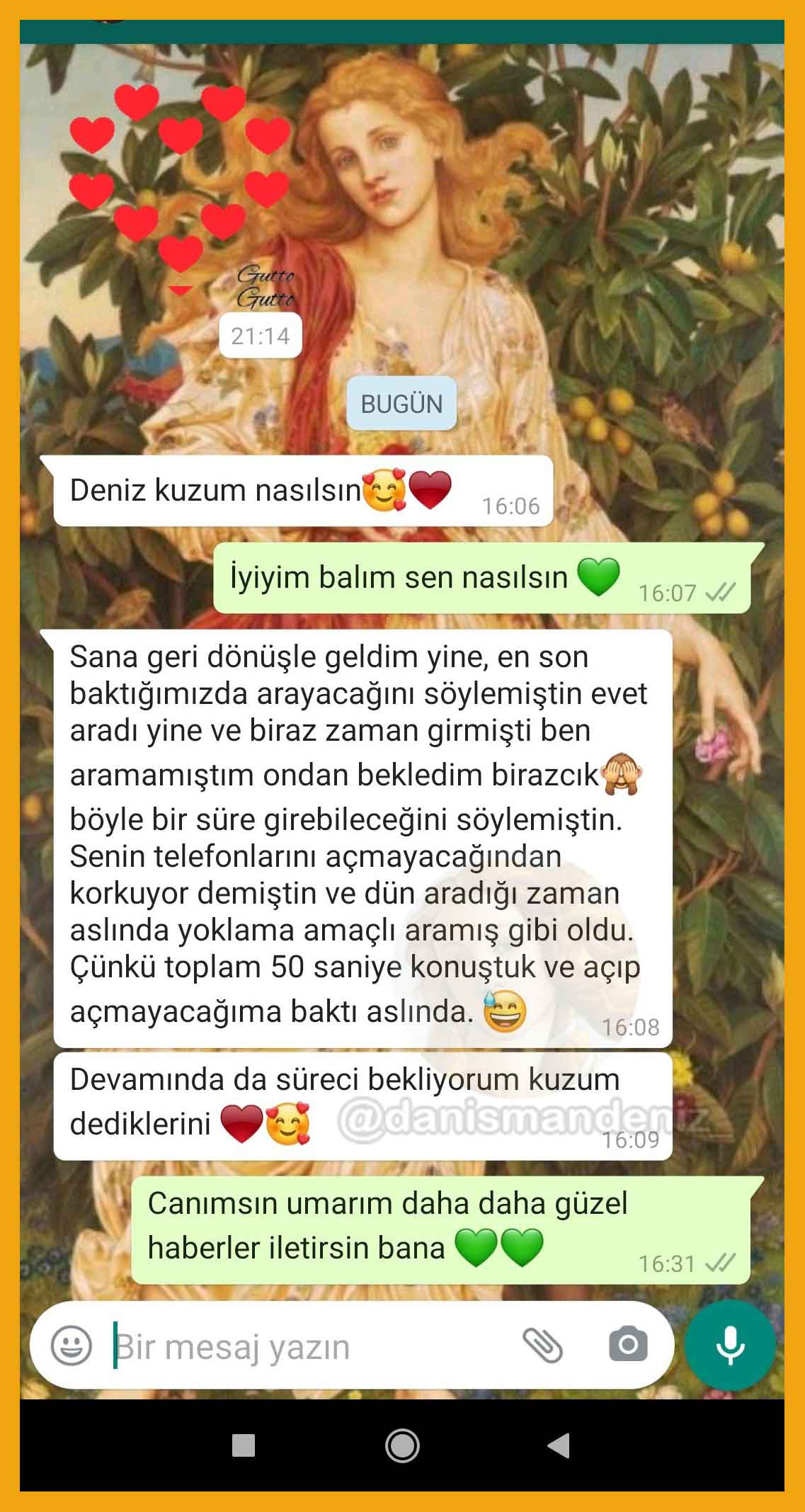The width and height of the screenshot is (805, 1512).
Task: Tap the microphone voice message button
Action: (x=730, y=1346)
